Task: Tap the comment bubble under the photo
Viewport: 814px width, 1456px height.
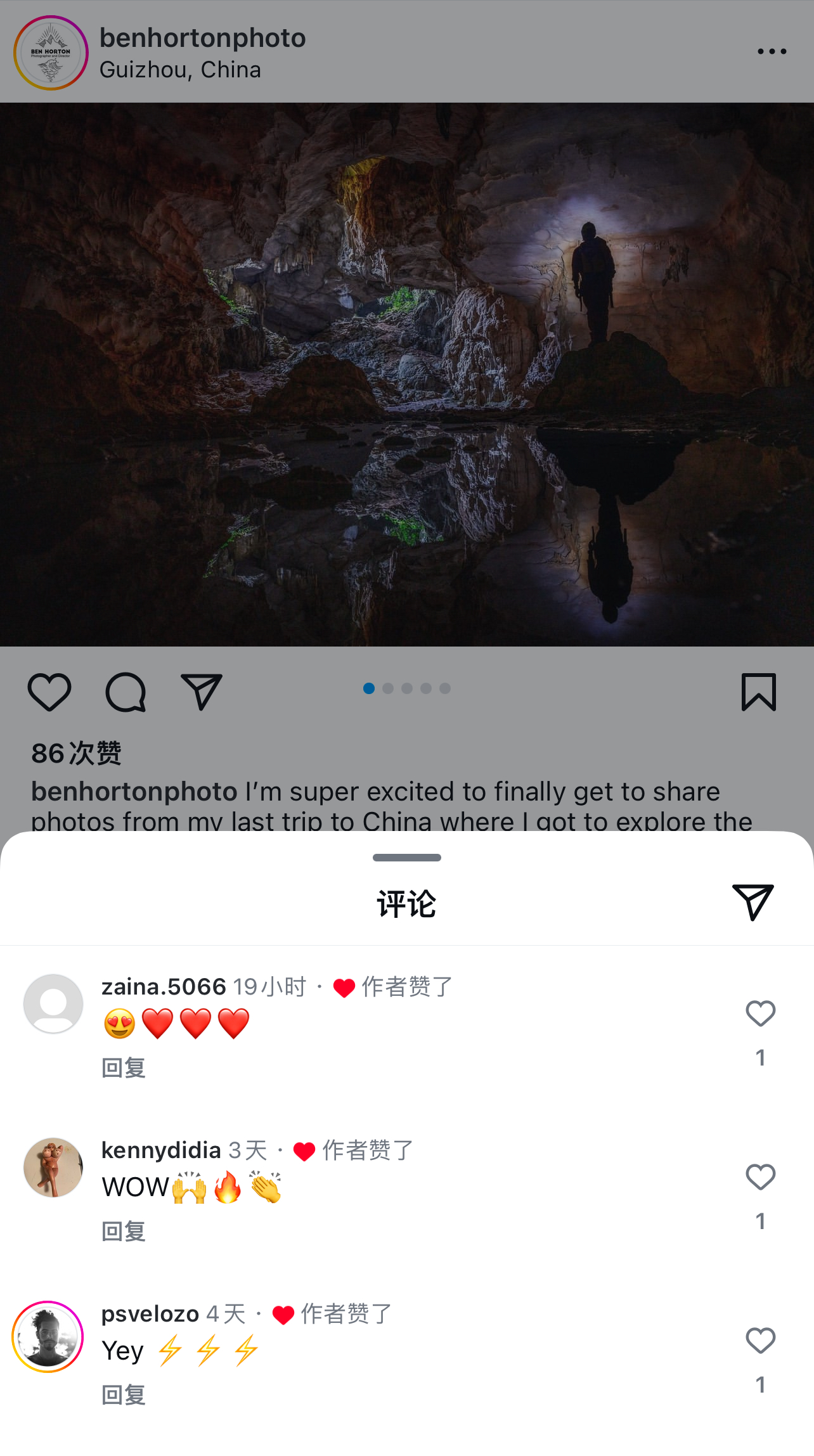Action: pos(126,692)
